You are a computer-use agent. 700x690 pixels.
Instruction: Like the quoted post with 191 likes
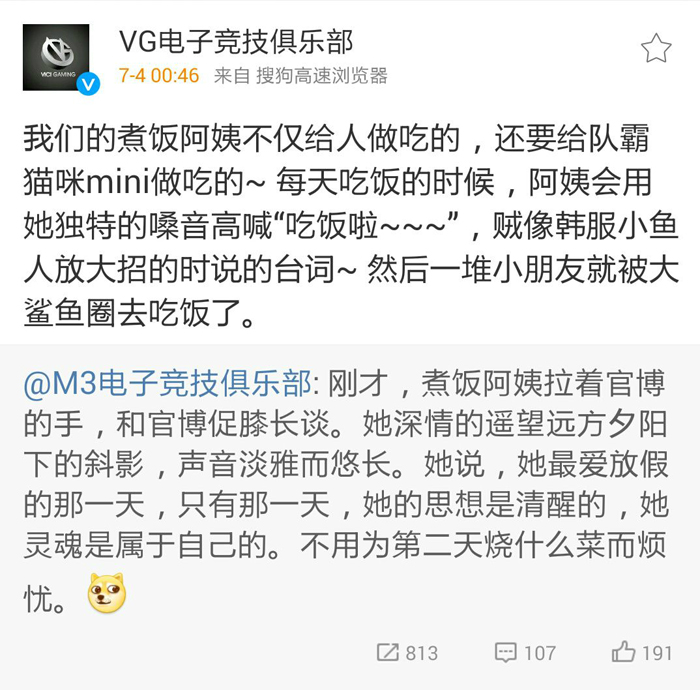click(x=642, y=652)
